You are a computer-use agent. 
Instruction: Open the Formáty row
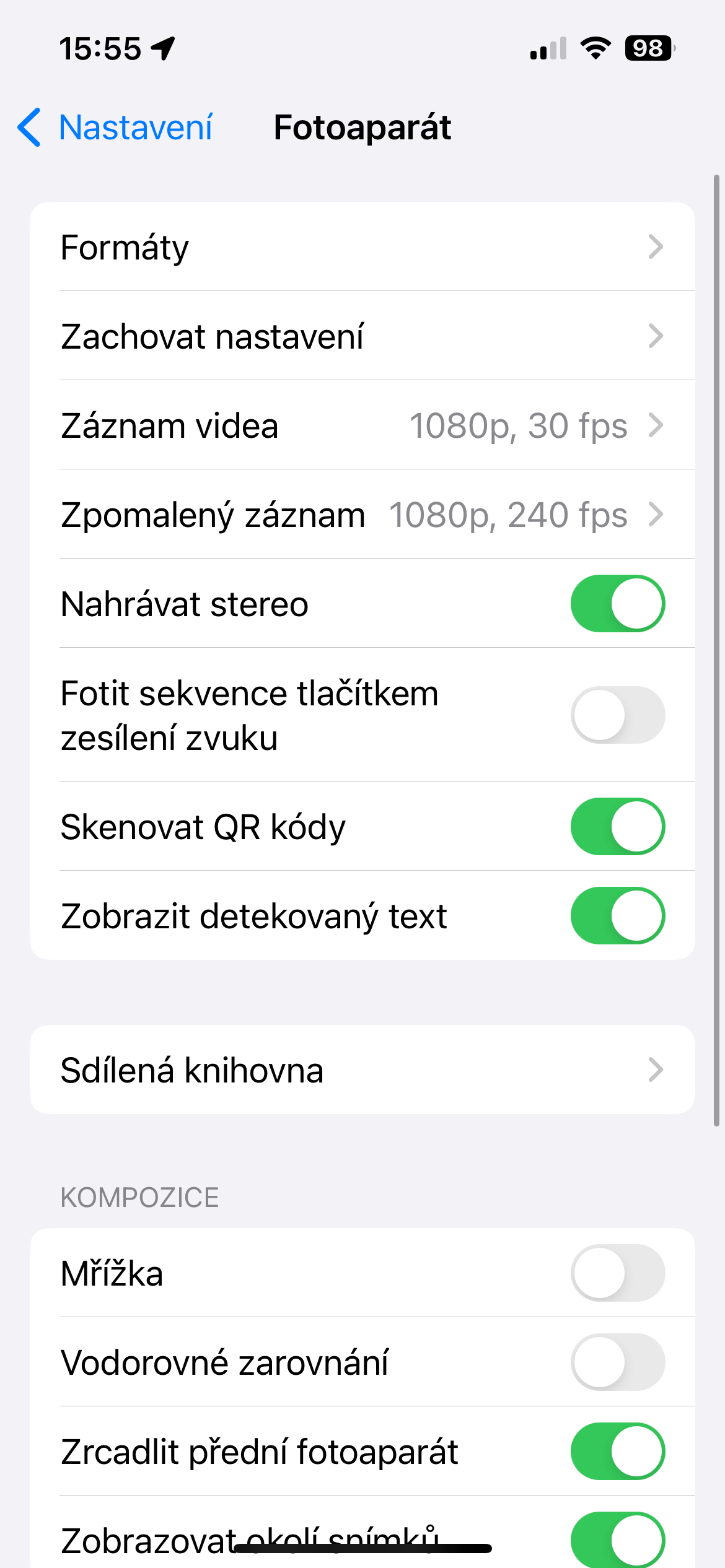point(362,247)
